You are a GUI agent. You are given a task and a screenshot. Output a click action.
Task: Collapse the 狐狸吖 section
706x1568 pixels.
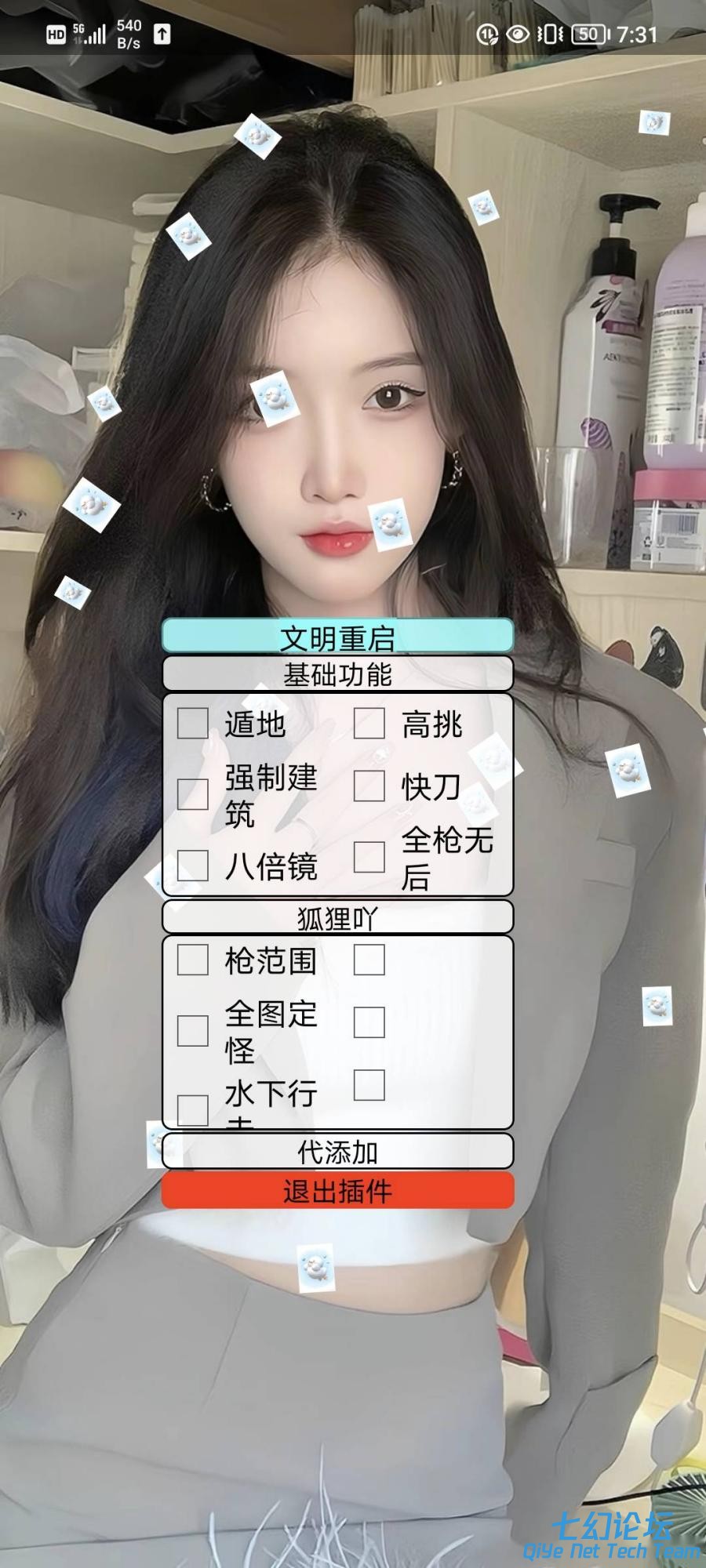pos(337,917)
